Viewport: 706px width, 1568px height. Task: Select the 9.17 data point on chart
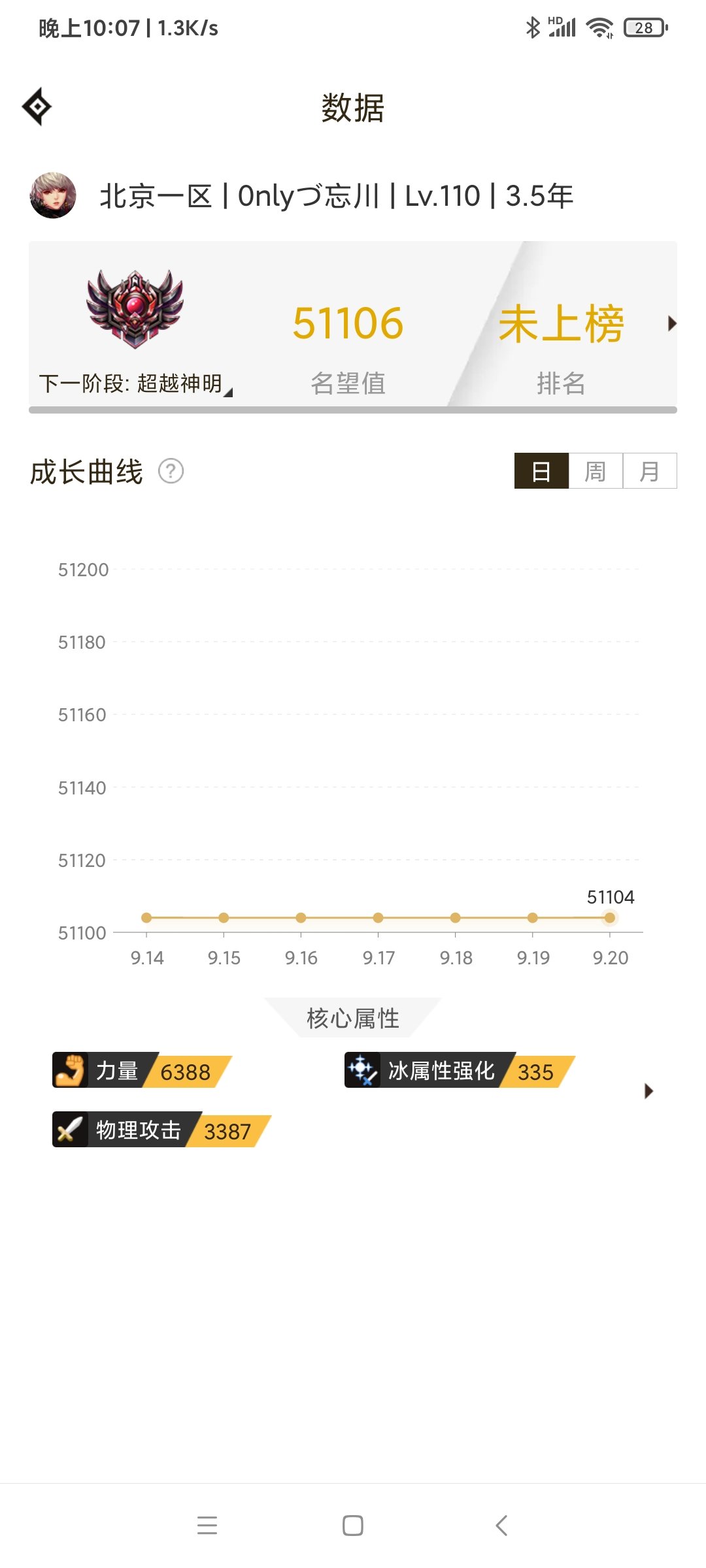[378, 918]
